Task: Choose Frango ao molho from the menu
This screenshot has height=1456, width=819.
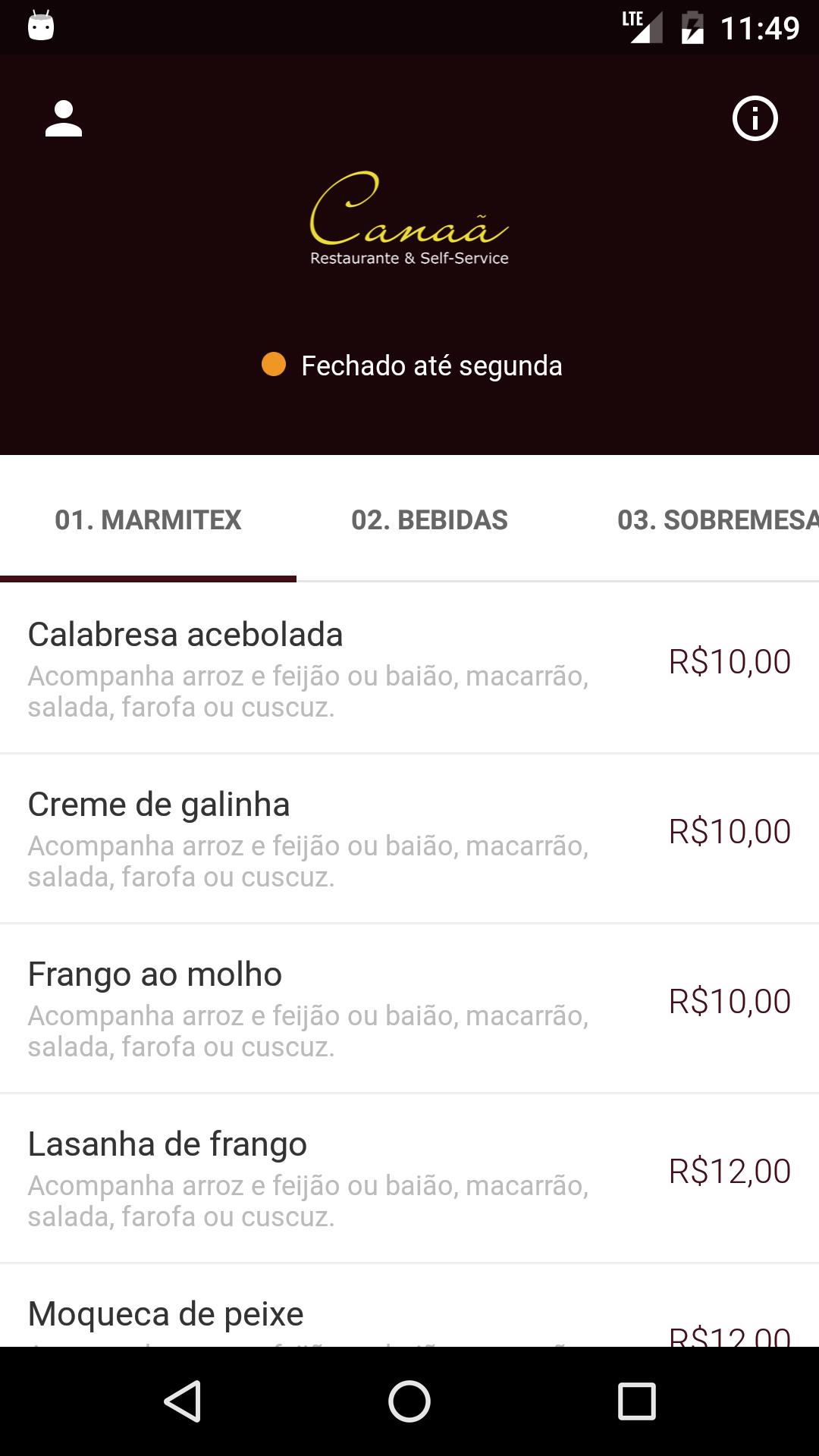Action: [x=409, y=1008]
